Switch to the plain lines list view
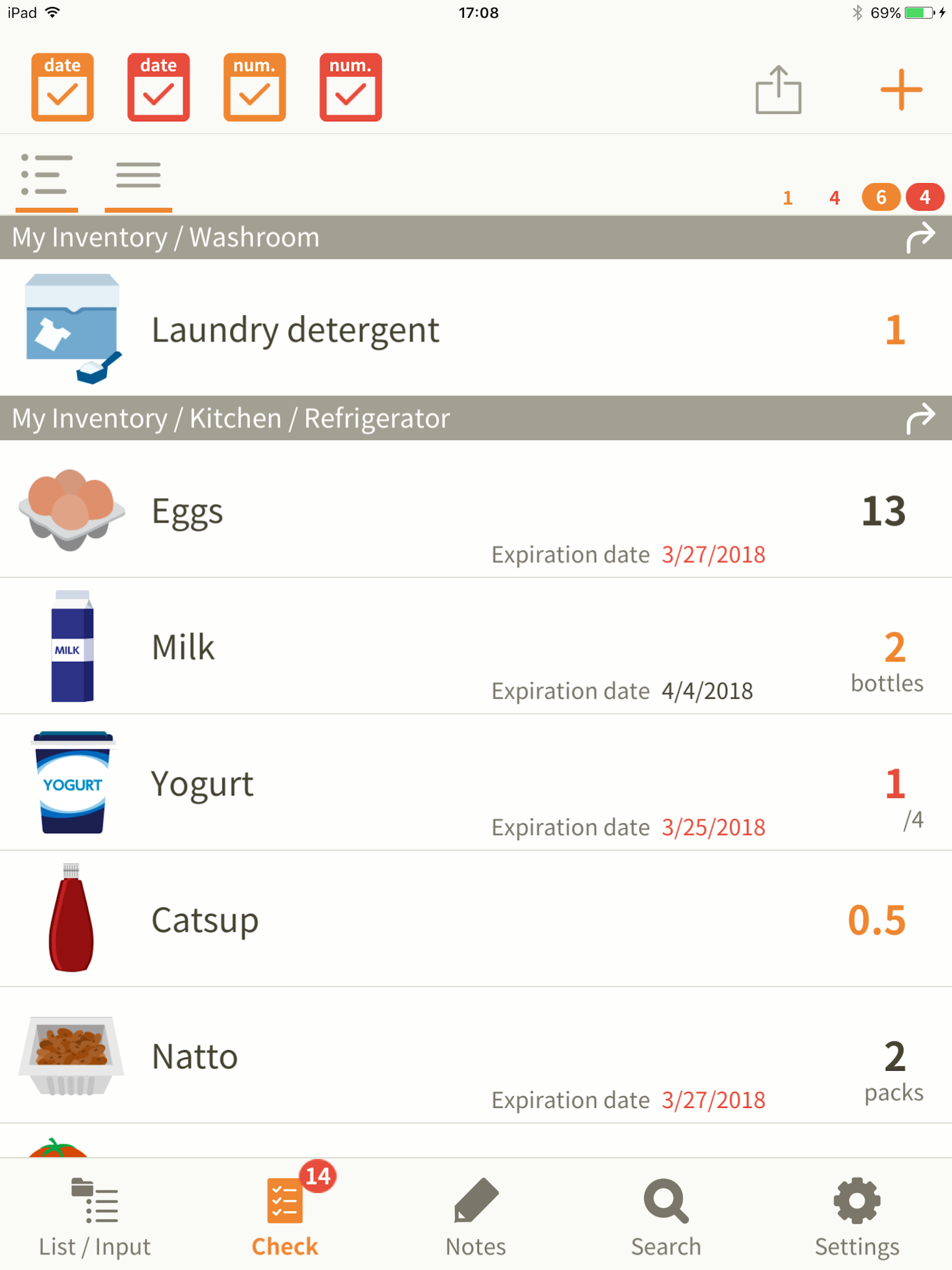Image resolution: width=952 pixels, height=1270 pixels. [x=138, y=175]
